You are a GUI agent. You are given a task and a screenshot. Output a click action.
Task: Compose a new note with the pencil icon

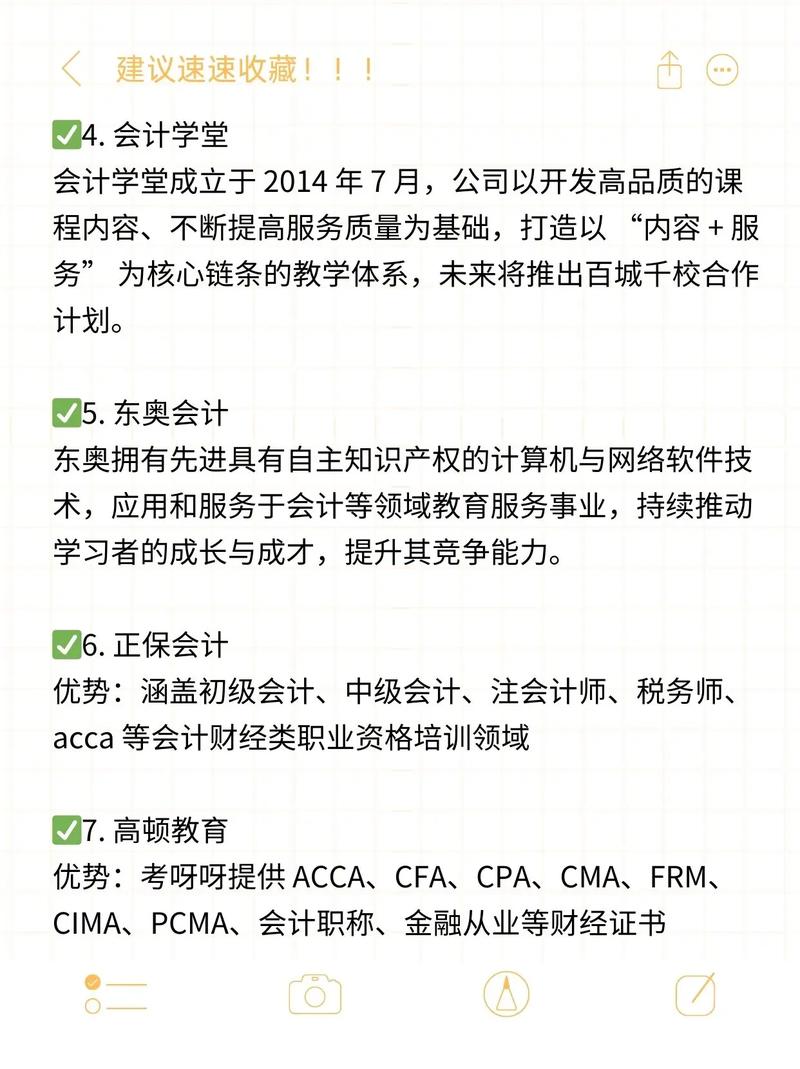tap(697, 995)
